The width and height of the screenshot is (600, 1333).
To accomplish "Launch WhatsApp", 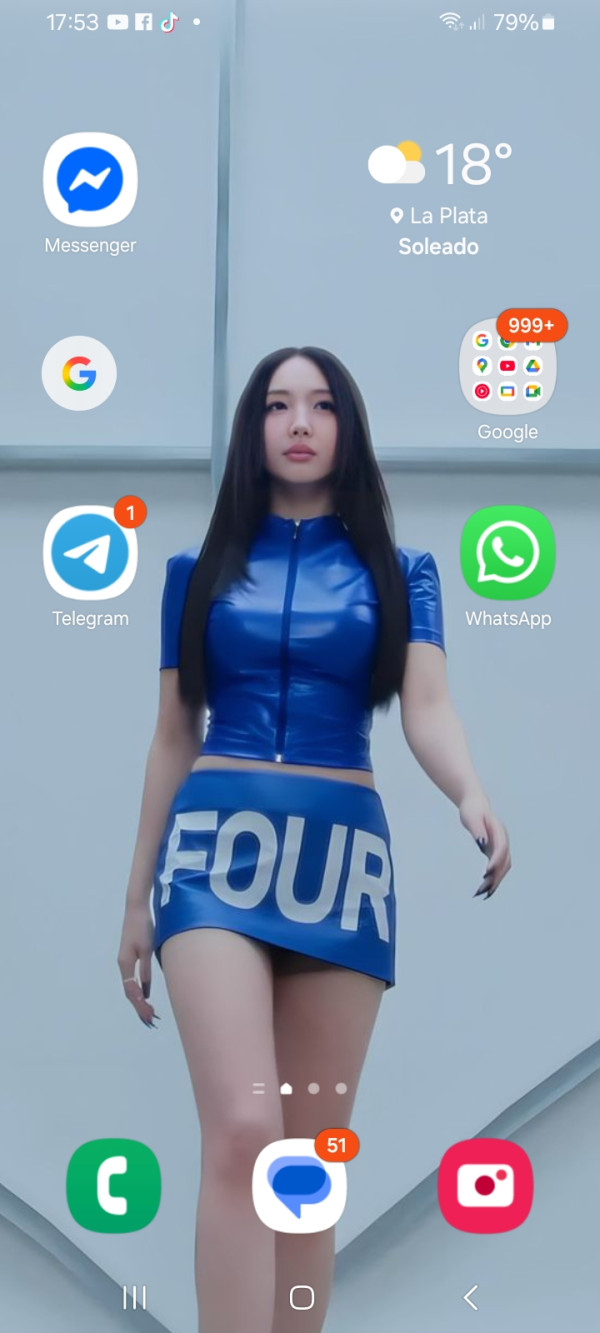I will pos(507,553).
